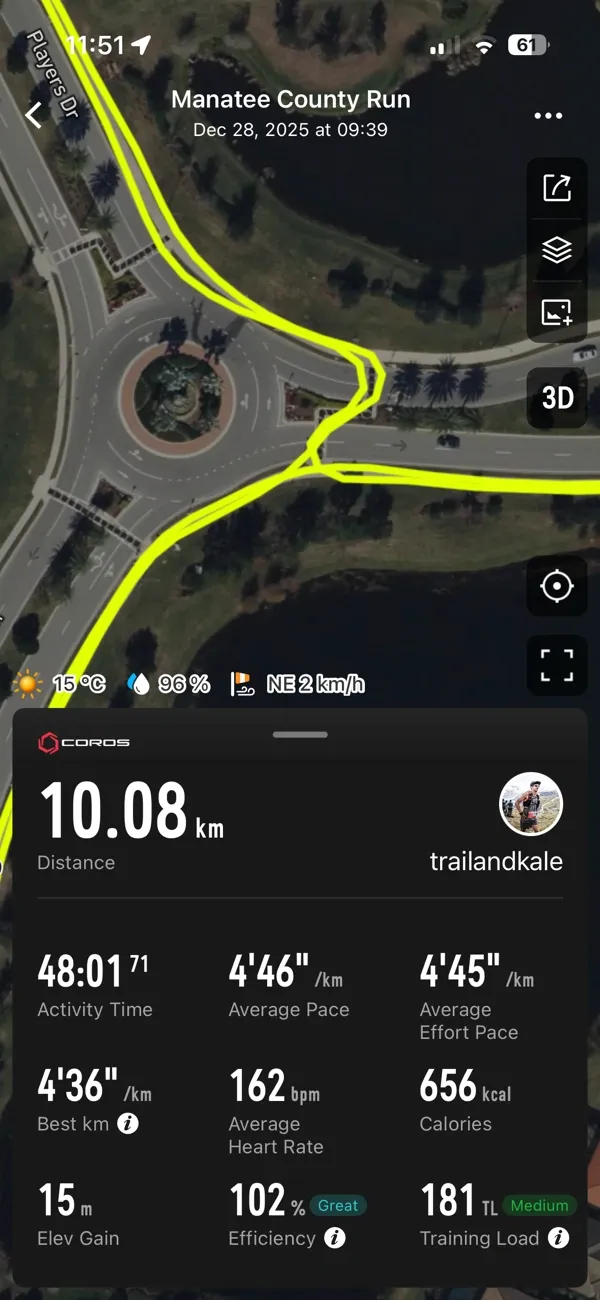Expand the map to full screen
The width and height of the screenshot is (600, 1300).
557,665
